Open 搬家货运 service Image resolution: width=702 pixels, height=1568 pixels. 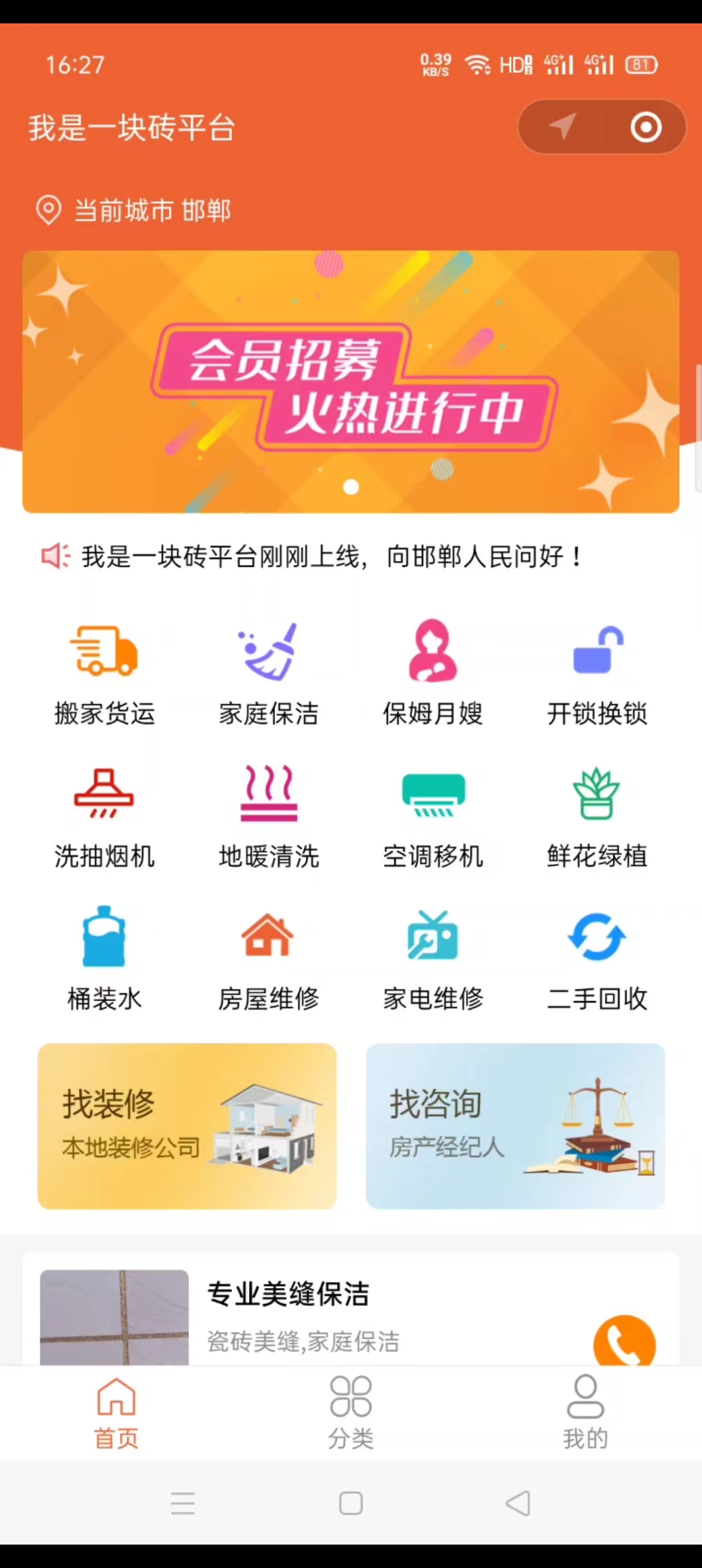pyautogui.click(x=105, y=674)
